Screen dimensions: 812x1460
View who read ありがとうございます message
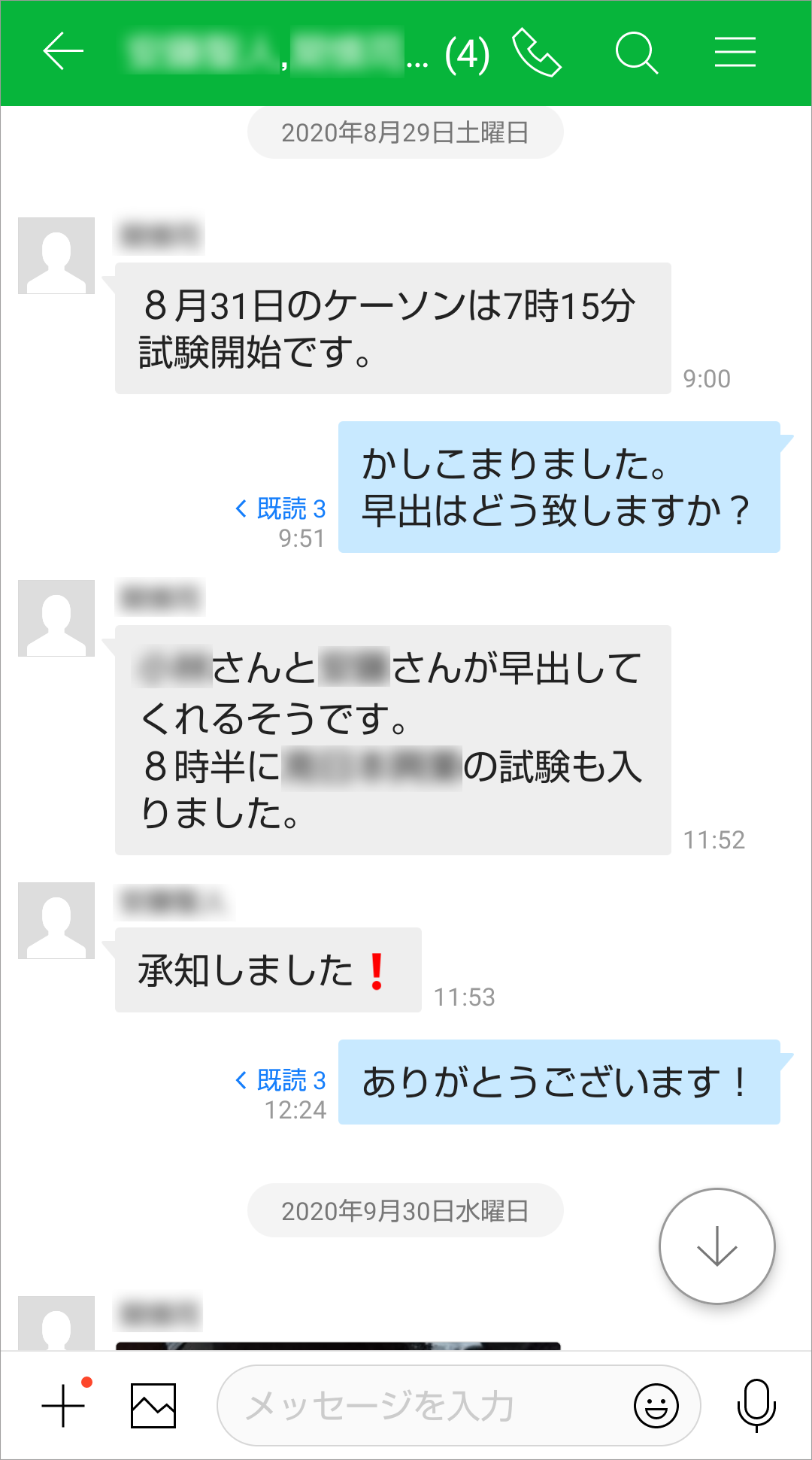(x=281, y=1080)
